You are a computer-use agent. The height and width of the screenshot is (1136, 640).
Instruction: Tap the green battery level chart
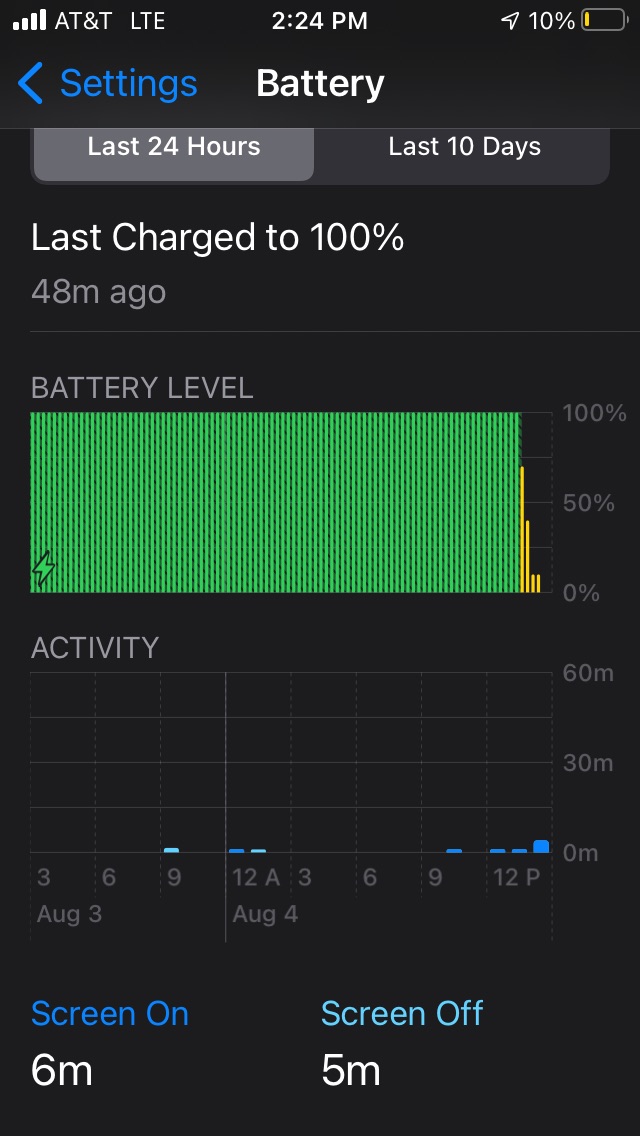coord(276,502)
